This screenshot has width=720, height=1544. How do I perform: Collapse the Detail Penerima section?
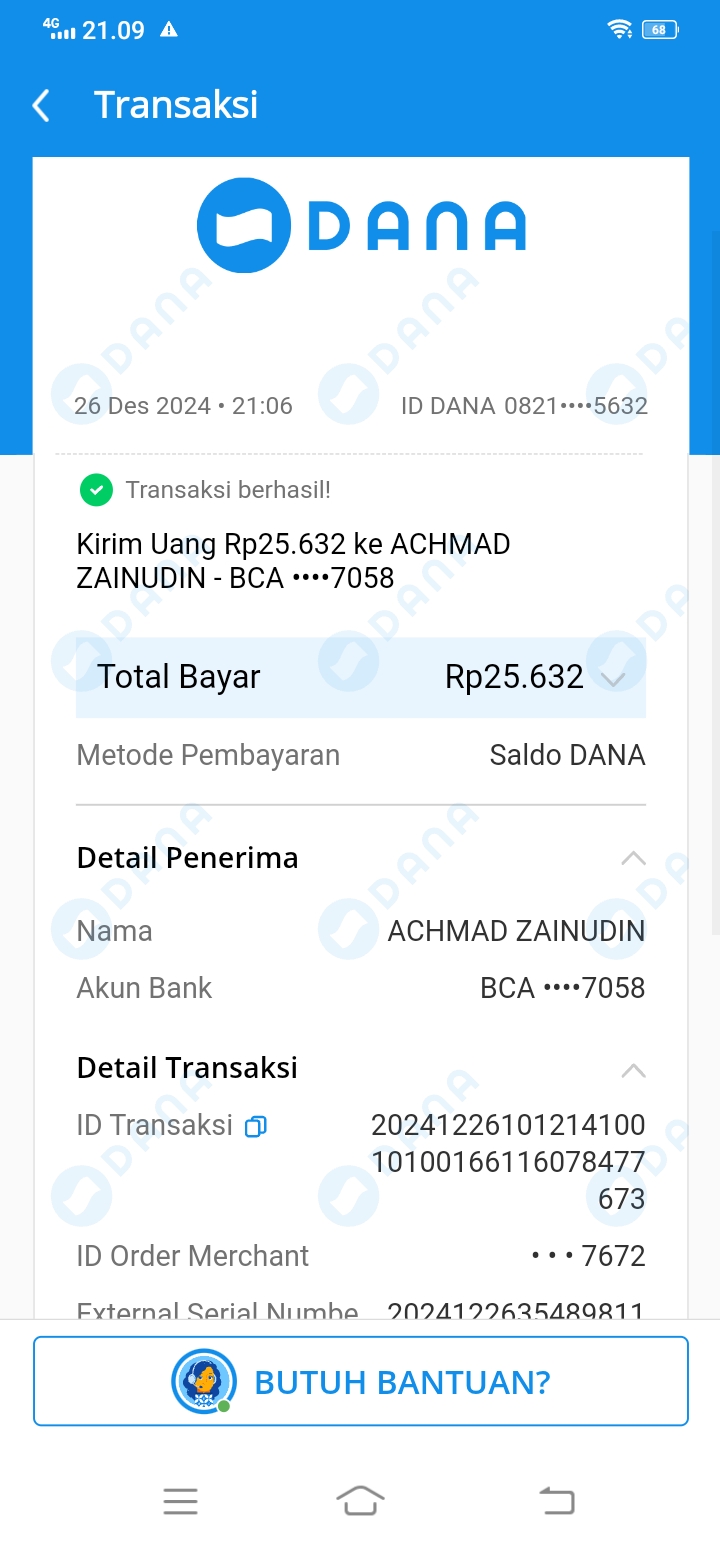[633, 858]
